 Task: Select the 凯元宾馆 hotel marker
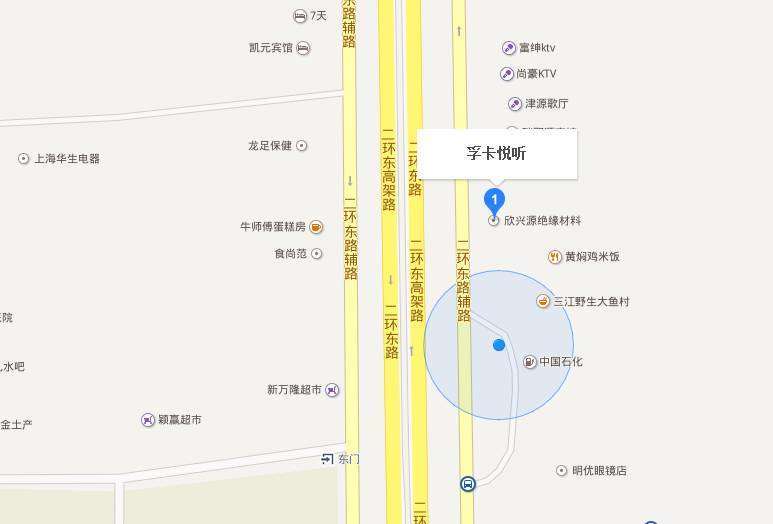(303, 48)
